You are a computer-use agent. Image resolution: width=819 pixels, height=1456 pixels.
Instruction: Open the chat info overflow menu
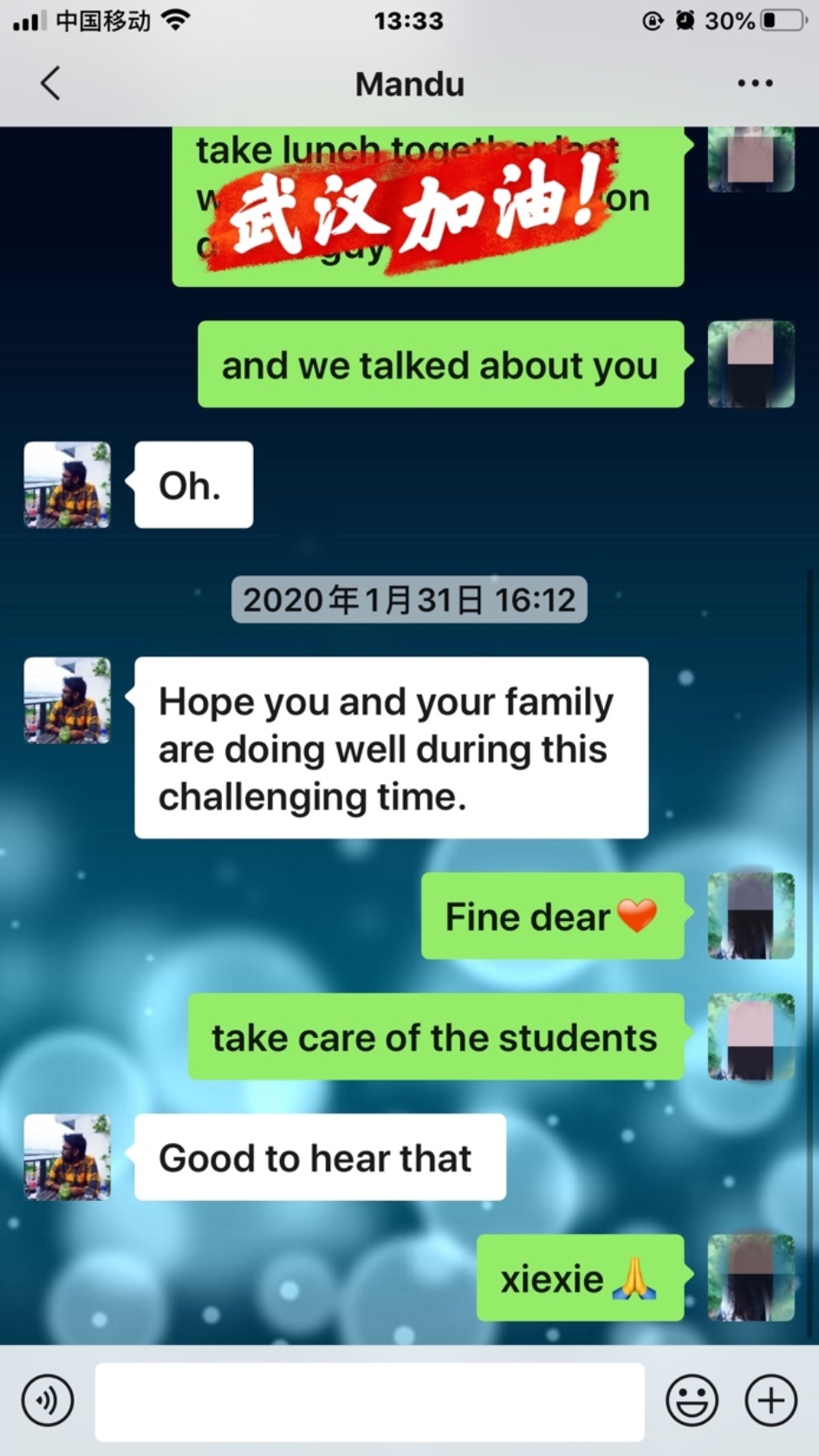point(755,83)
